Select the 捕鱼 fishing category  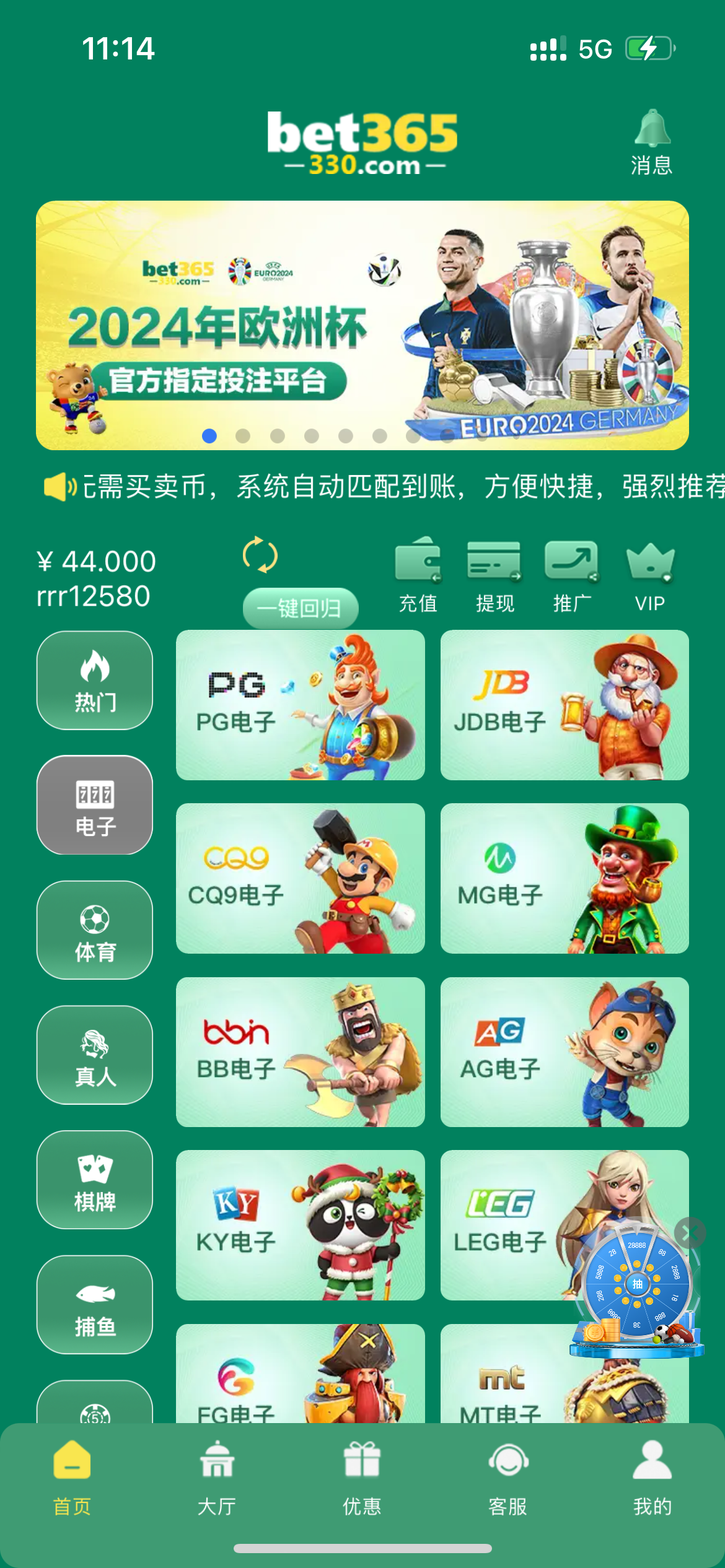(x=95, y=1304)
